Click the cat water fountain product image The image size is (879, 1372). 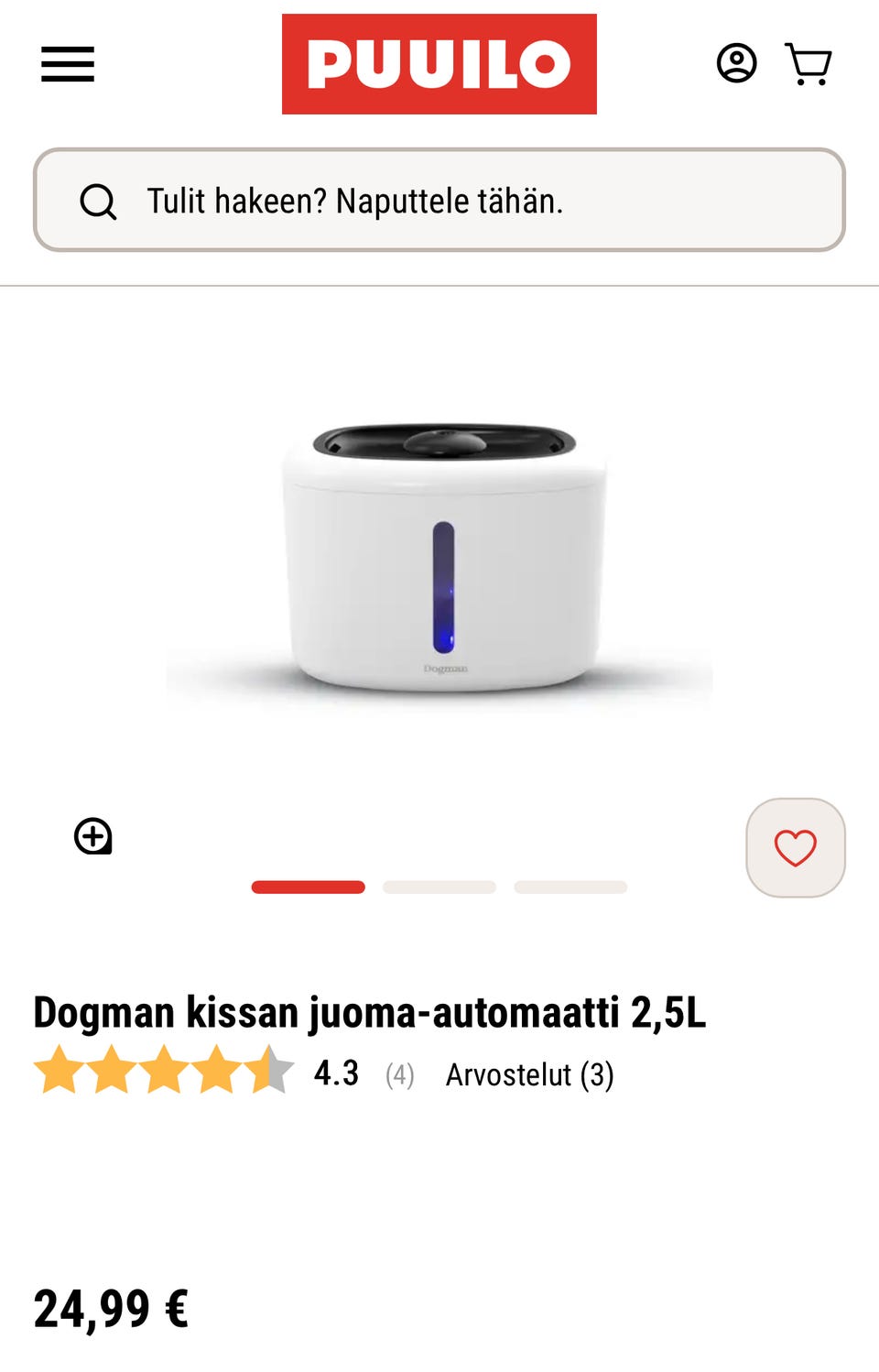(x=439, y=559)
